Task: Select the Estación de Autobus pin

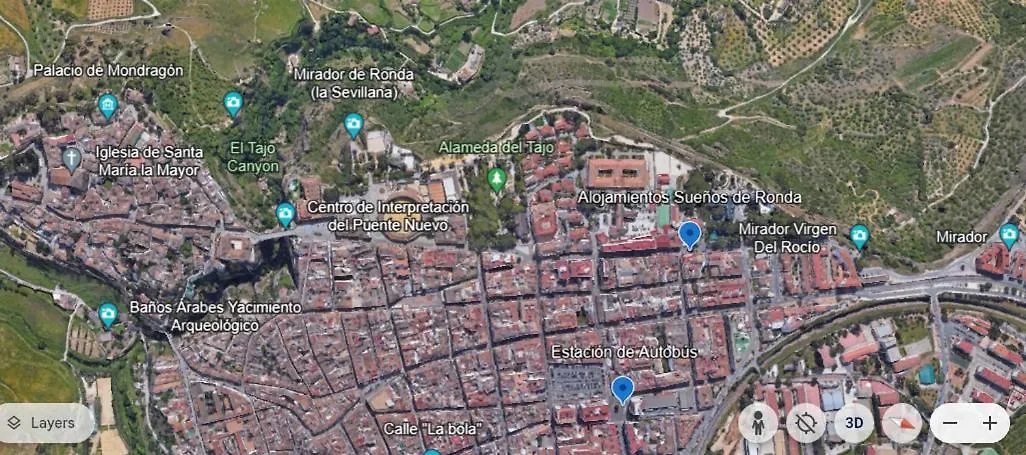Action: coord(622,388)
